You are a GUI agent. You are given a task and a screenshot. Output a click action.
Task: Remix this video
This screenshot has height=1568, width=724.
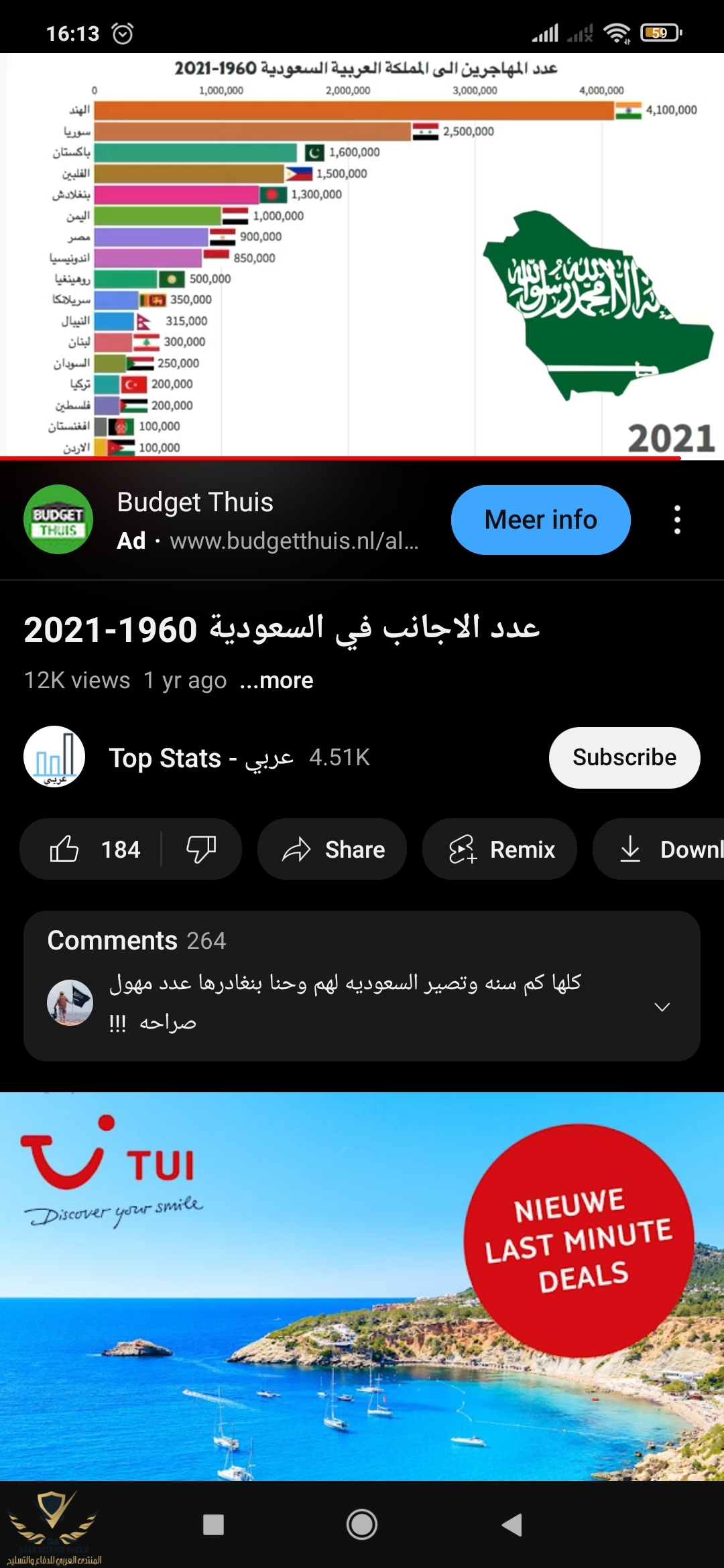click(500, 850)
